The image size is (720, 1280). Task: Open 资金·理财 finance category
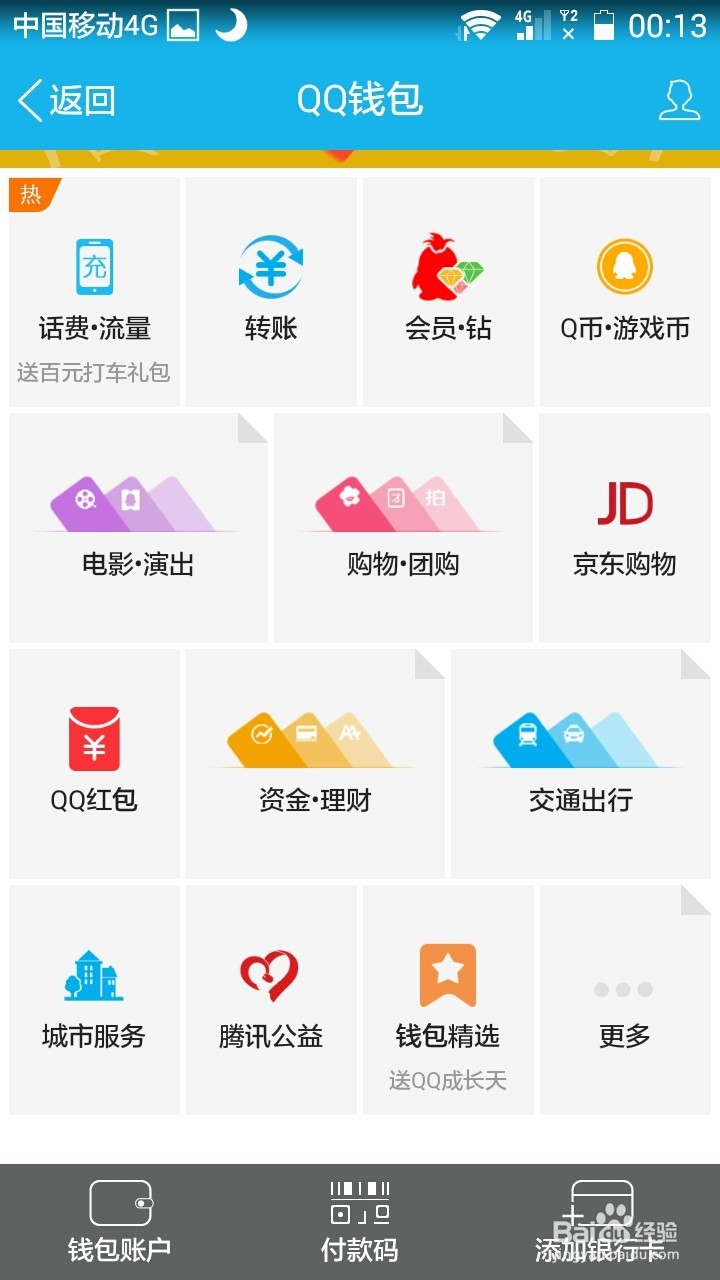[x=315, y=764]
